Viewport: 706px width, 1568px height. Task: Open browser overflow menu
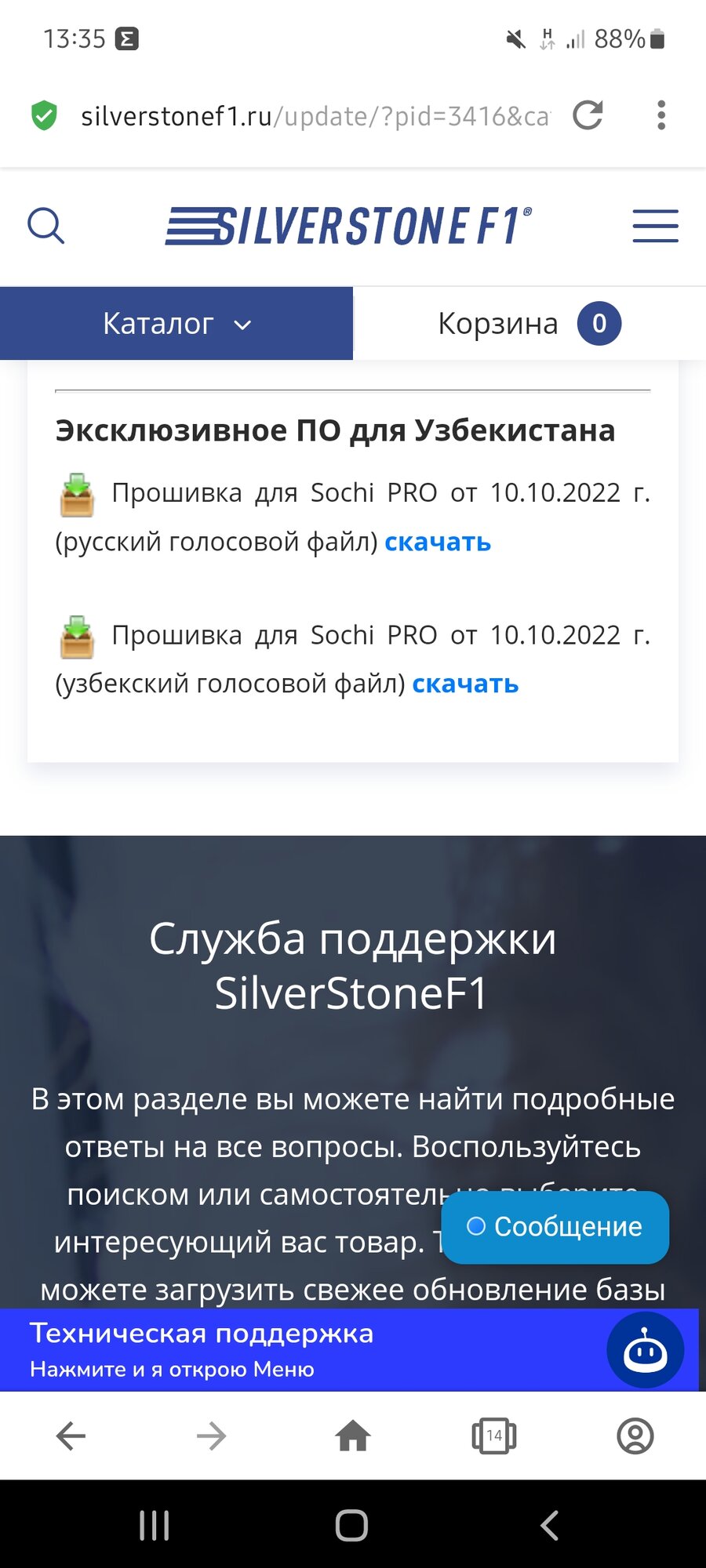coord(661,115)
